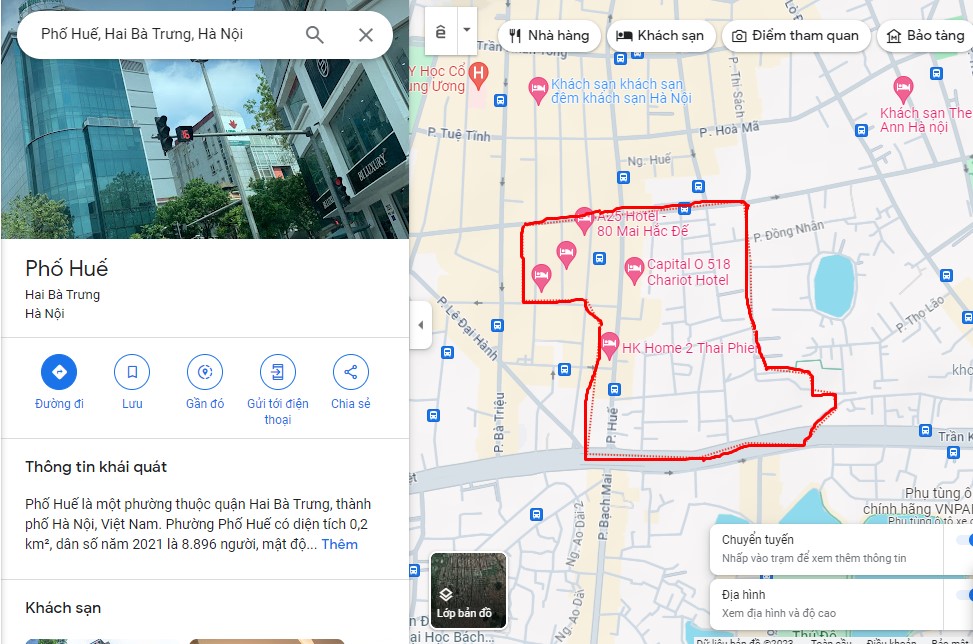Share this place via Chia sẻ
The height and width of the screenshot is (644, 973).
(x=350, y=373)
